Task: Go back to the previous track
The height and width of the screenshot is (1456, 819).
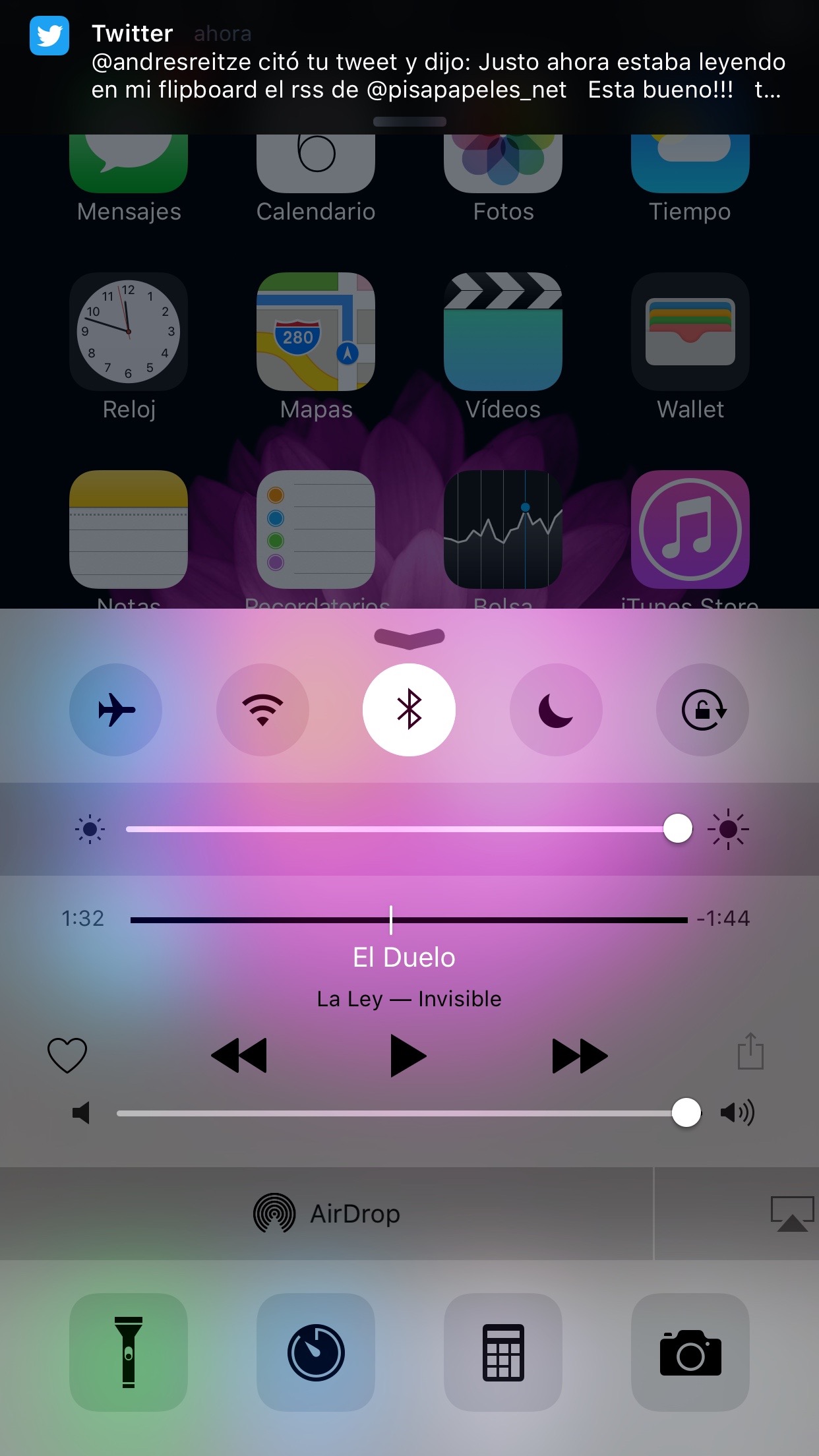Action: 239,1055
